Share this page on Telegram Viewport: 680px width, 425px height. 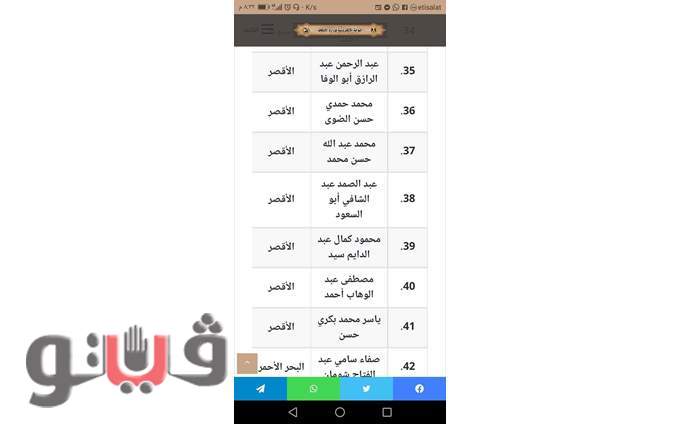(260, 388)
